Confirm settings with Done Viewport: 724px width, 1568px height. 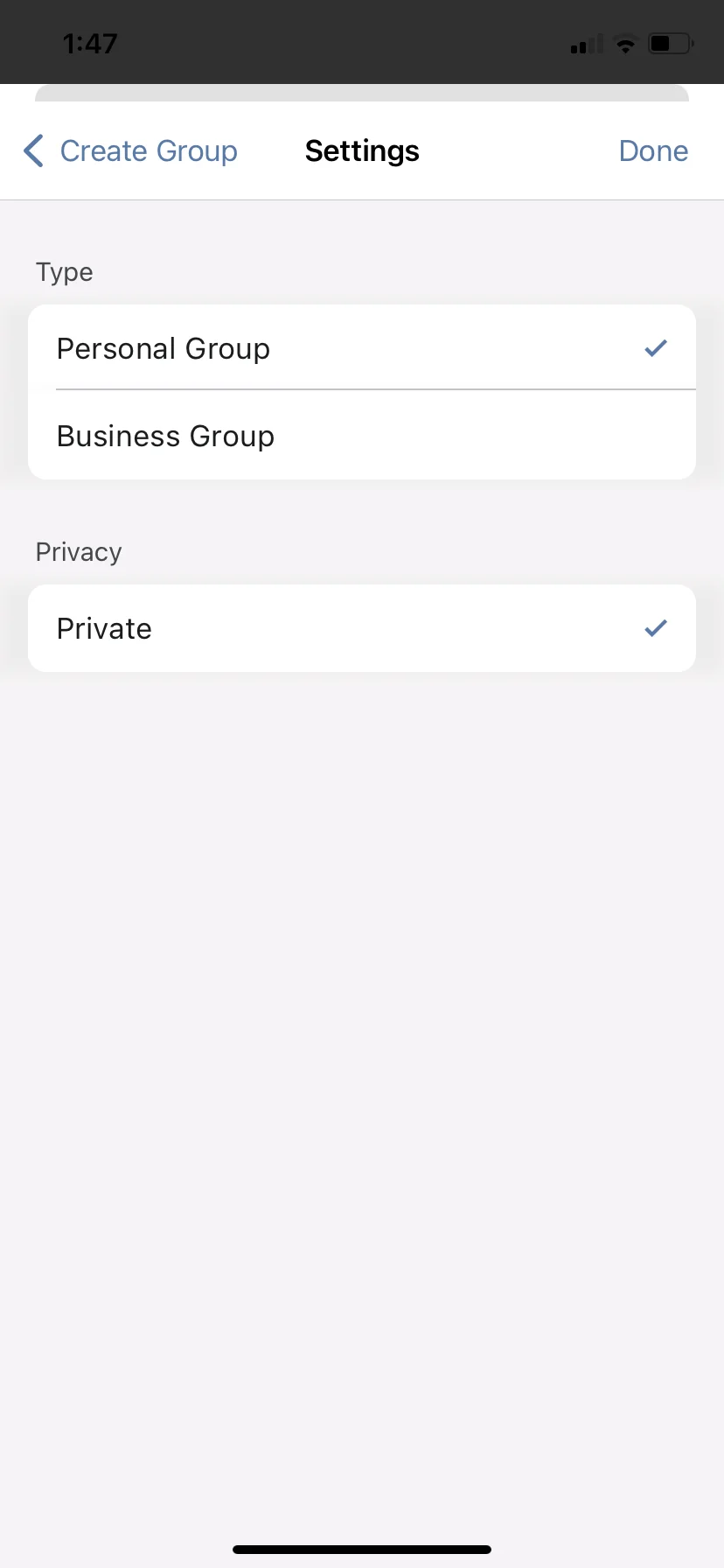[x=652, y=151]
